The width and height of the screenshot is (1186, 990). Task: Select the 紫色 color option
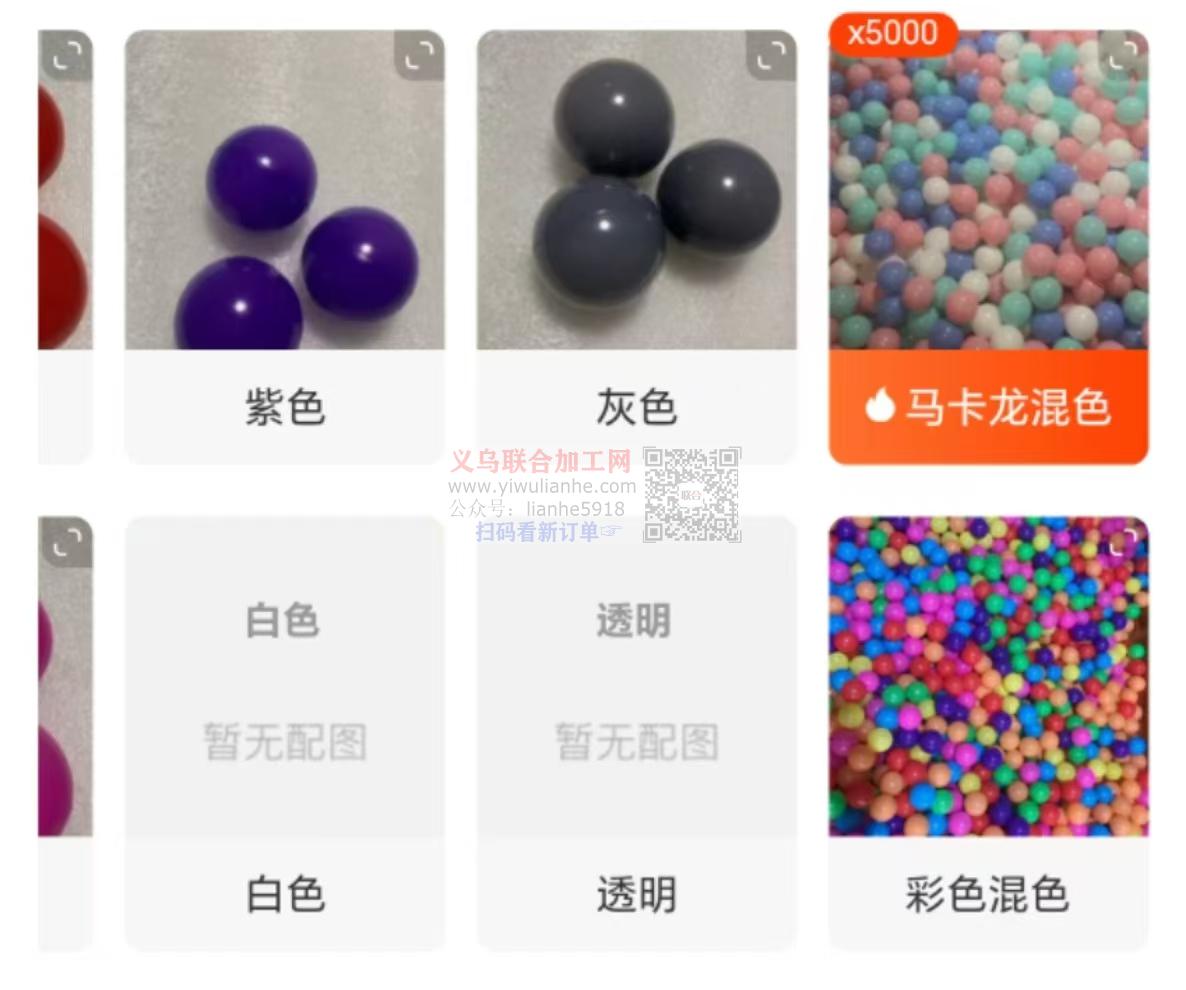pyautogui.click(x=285, y=407)
